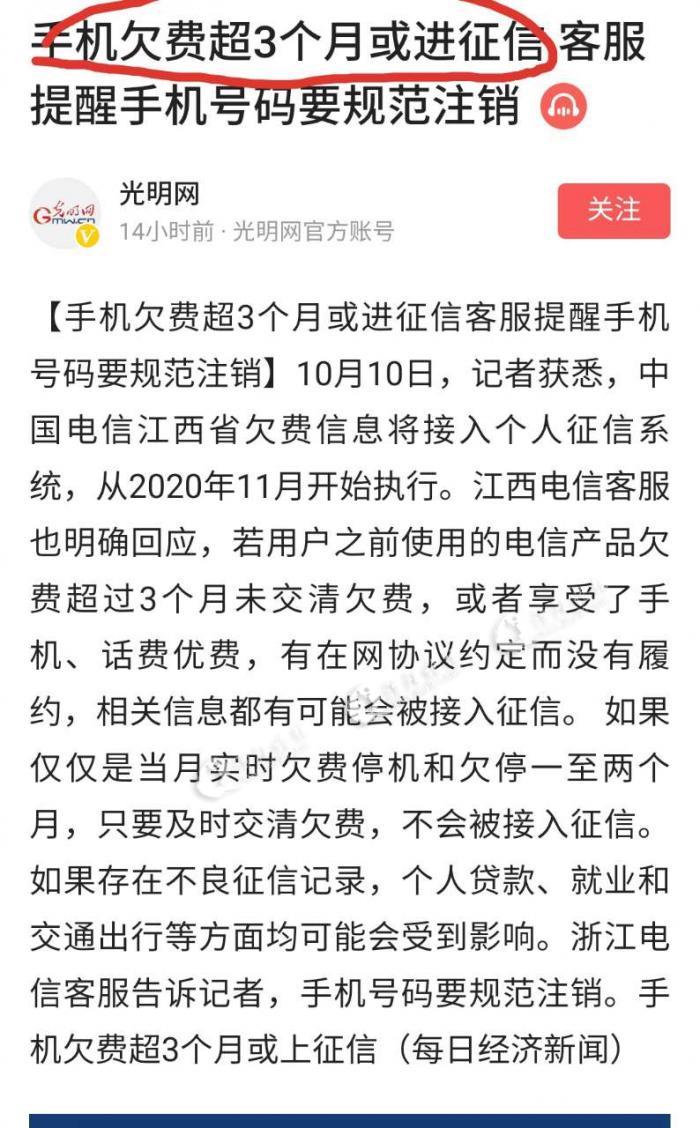The width and height of the screenshot is (700, 1128).
Task: Open the 光明网 author name
Action: pyautogui.click(x=159, y=194)
